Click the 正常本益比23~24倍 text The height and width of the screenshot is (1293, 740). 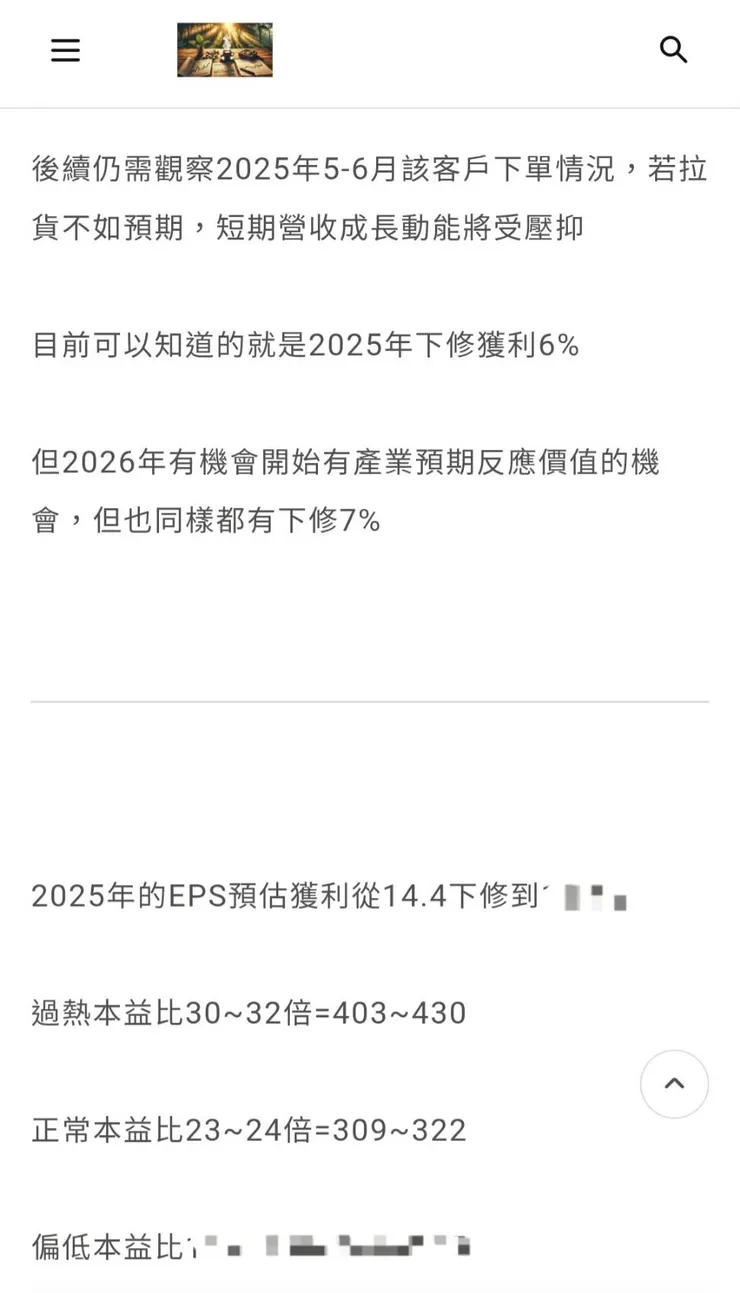[246, 1130]
